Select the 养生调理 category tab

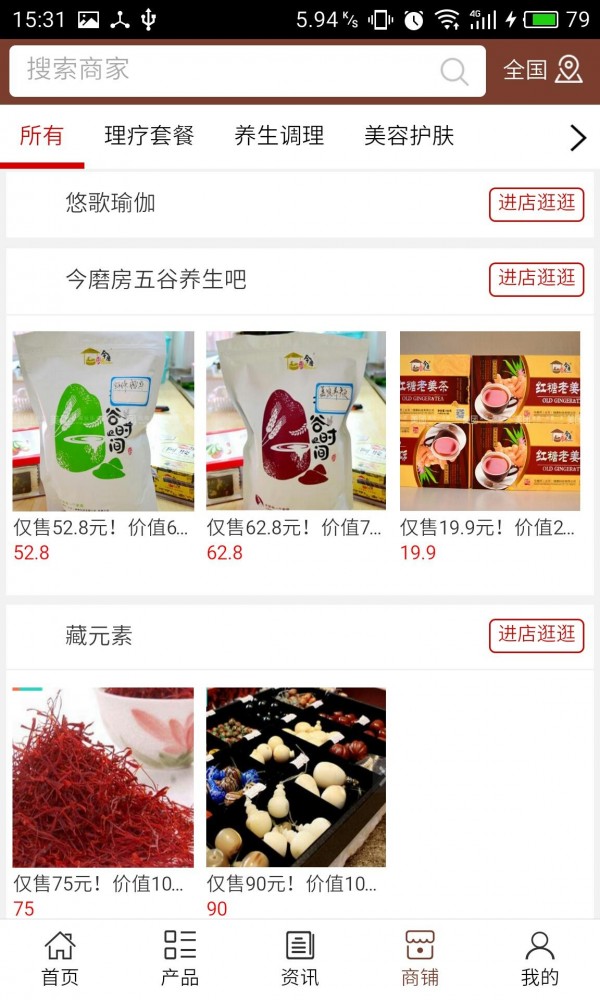(x=279, y=136)
